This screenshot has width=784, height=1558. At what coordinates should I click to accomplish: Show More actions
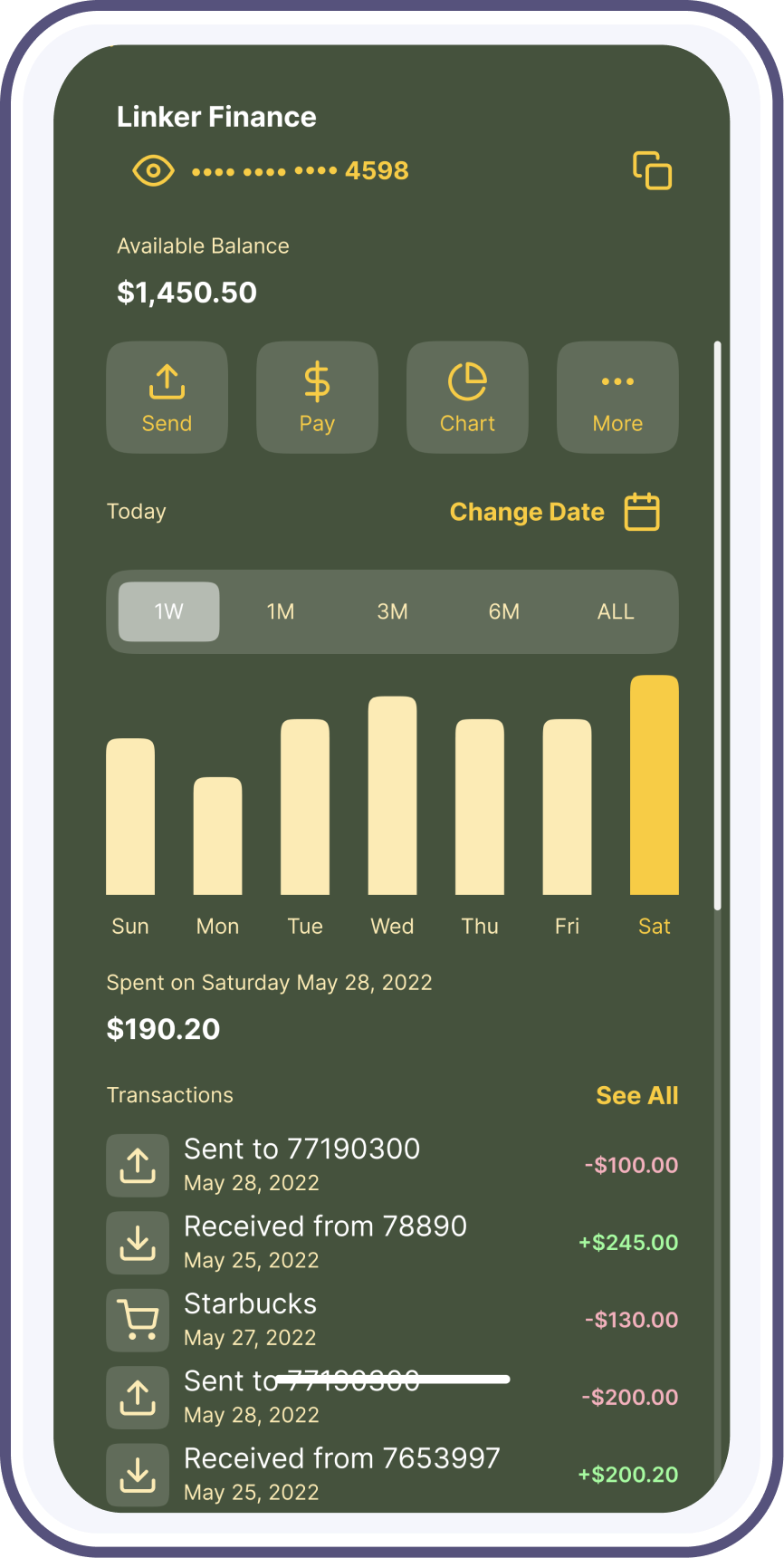coord(617,398)
